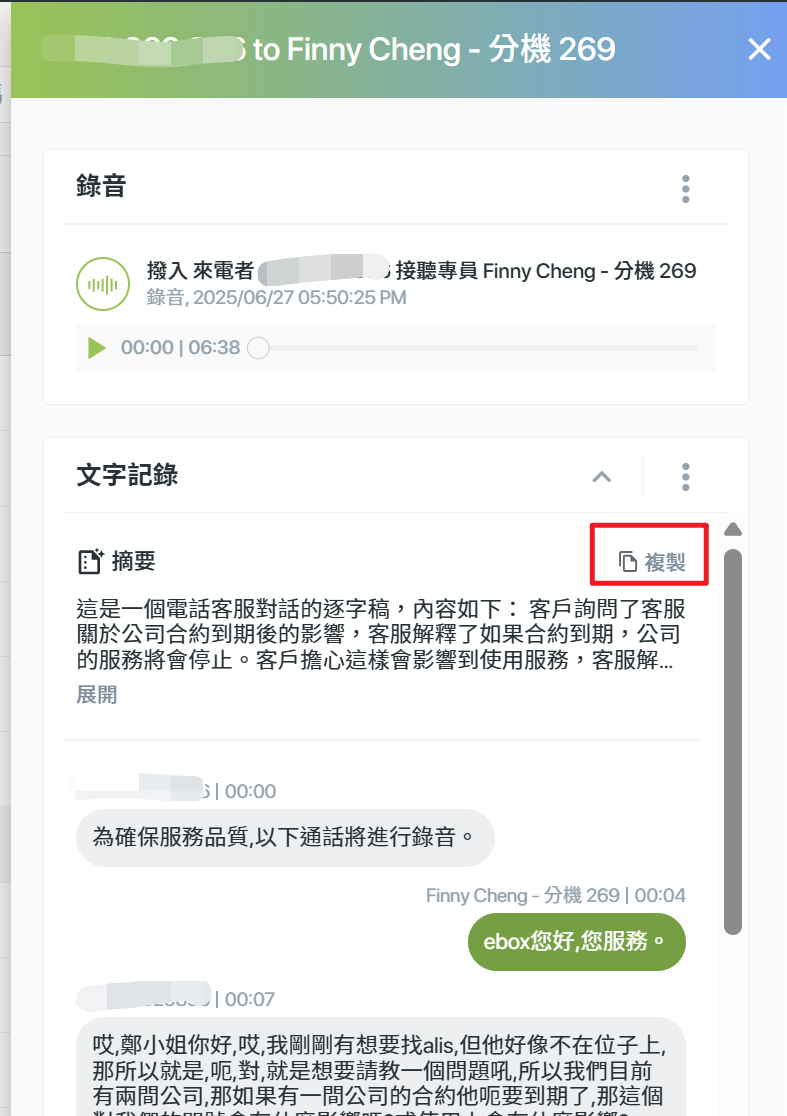Close the call details panel
The image size is (787, 1116).
coord(760,48)
